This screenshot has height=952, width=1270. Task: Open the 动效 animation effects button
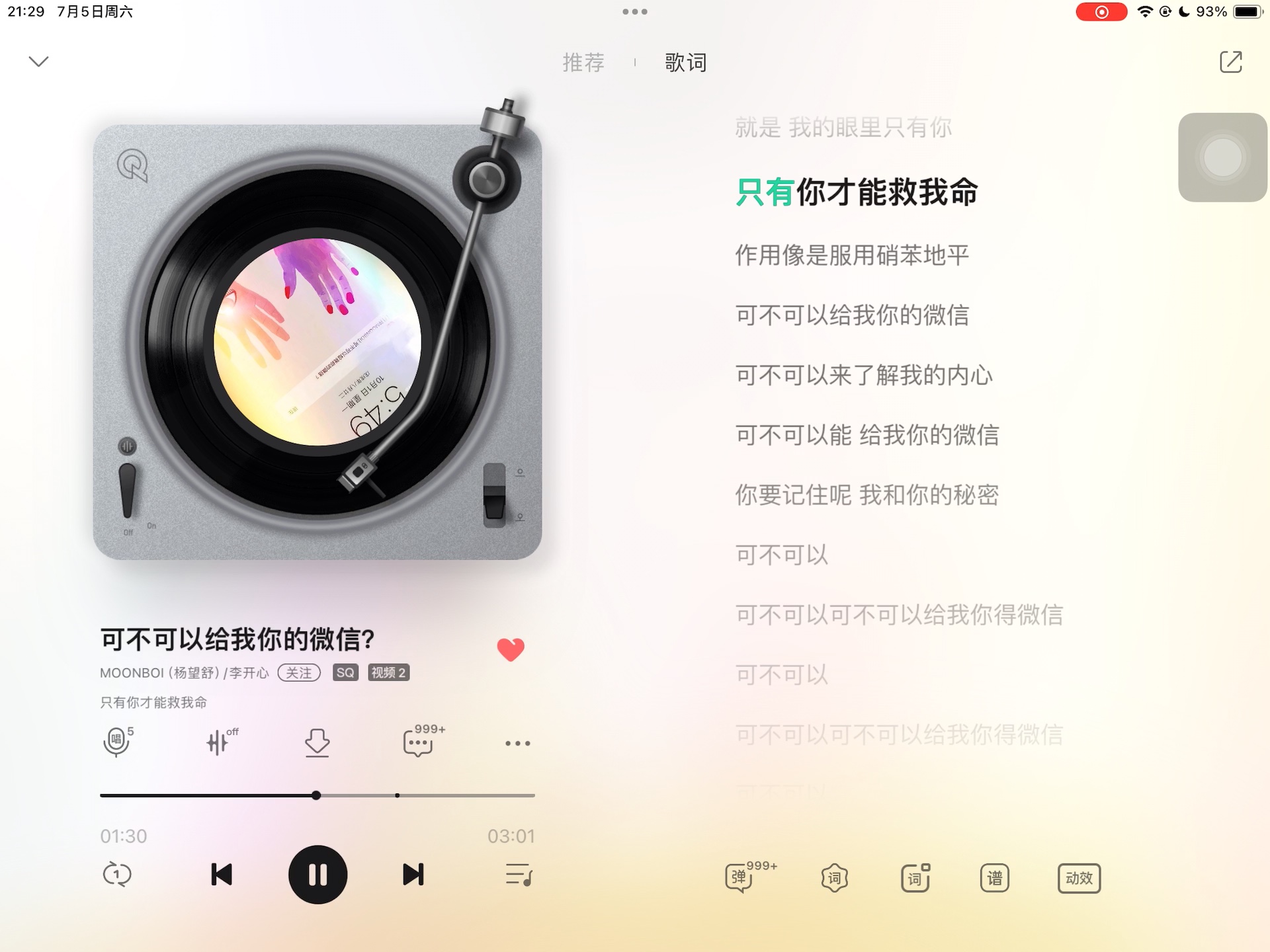point(1079,878)
